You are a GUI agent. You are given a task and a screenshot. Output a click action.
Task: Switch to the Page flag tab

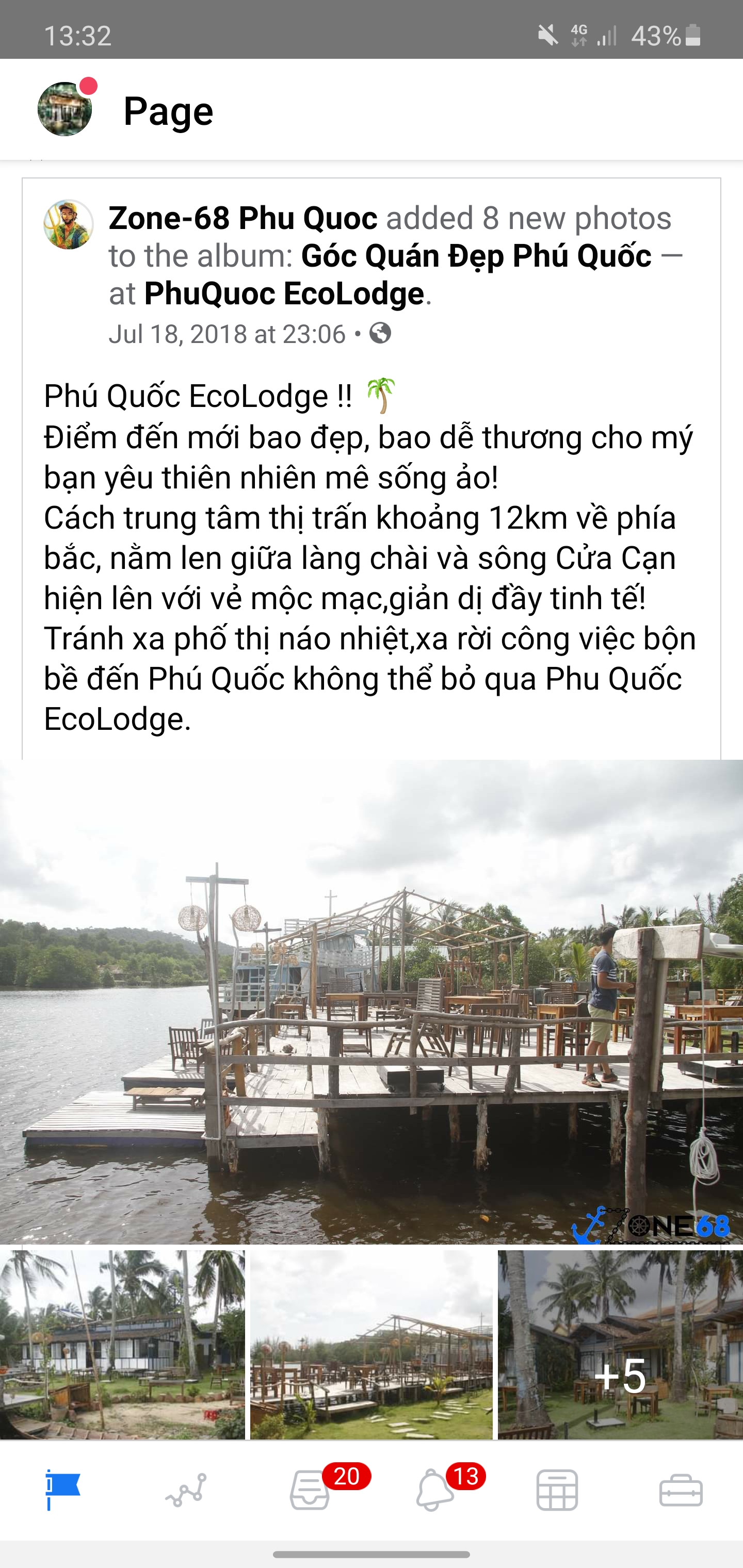(x=62, y=1490)
